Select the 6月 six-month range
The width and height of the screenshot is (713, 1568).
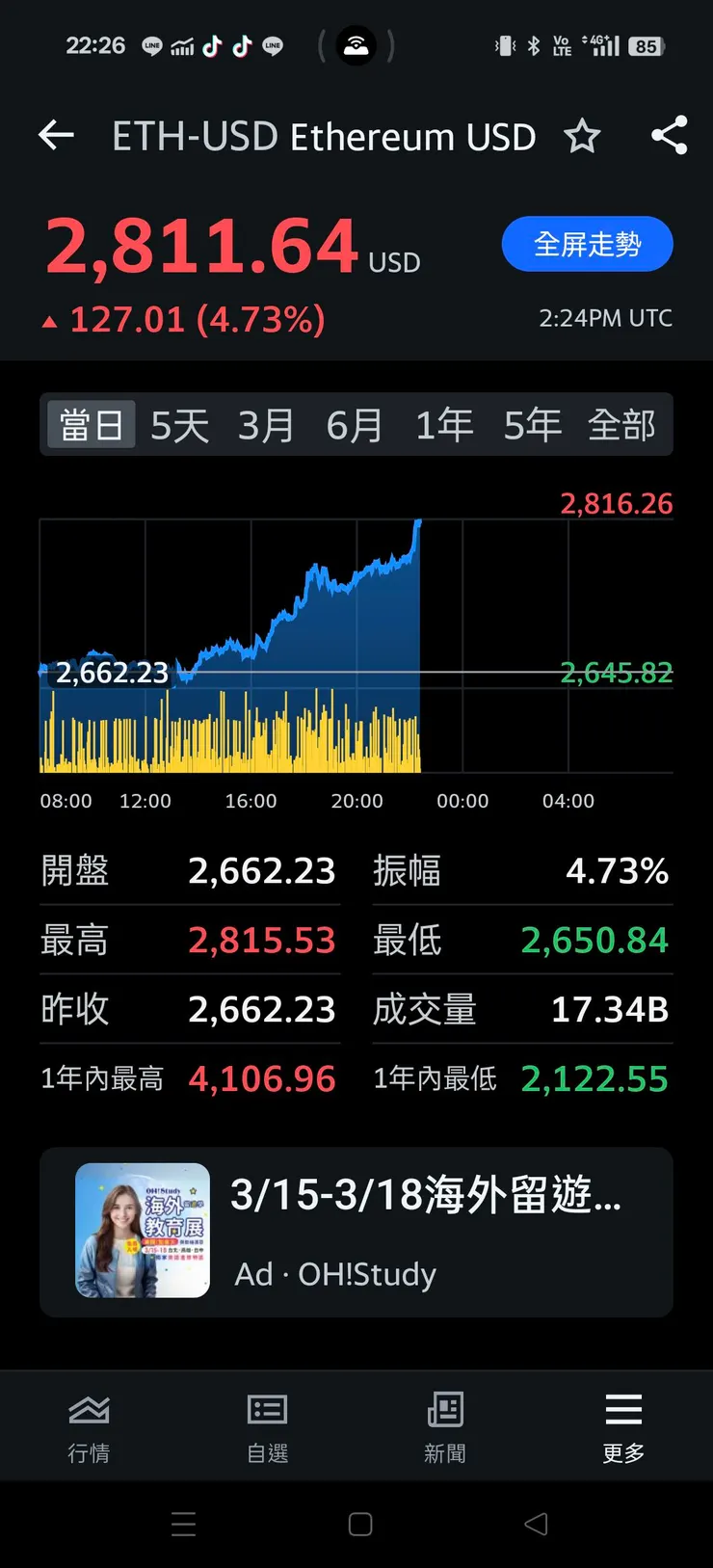click(x=356, y=423)
